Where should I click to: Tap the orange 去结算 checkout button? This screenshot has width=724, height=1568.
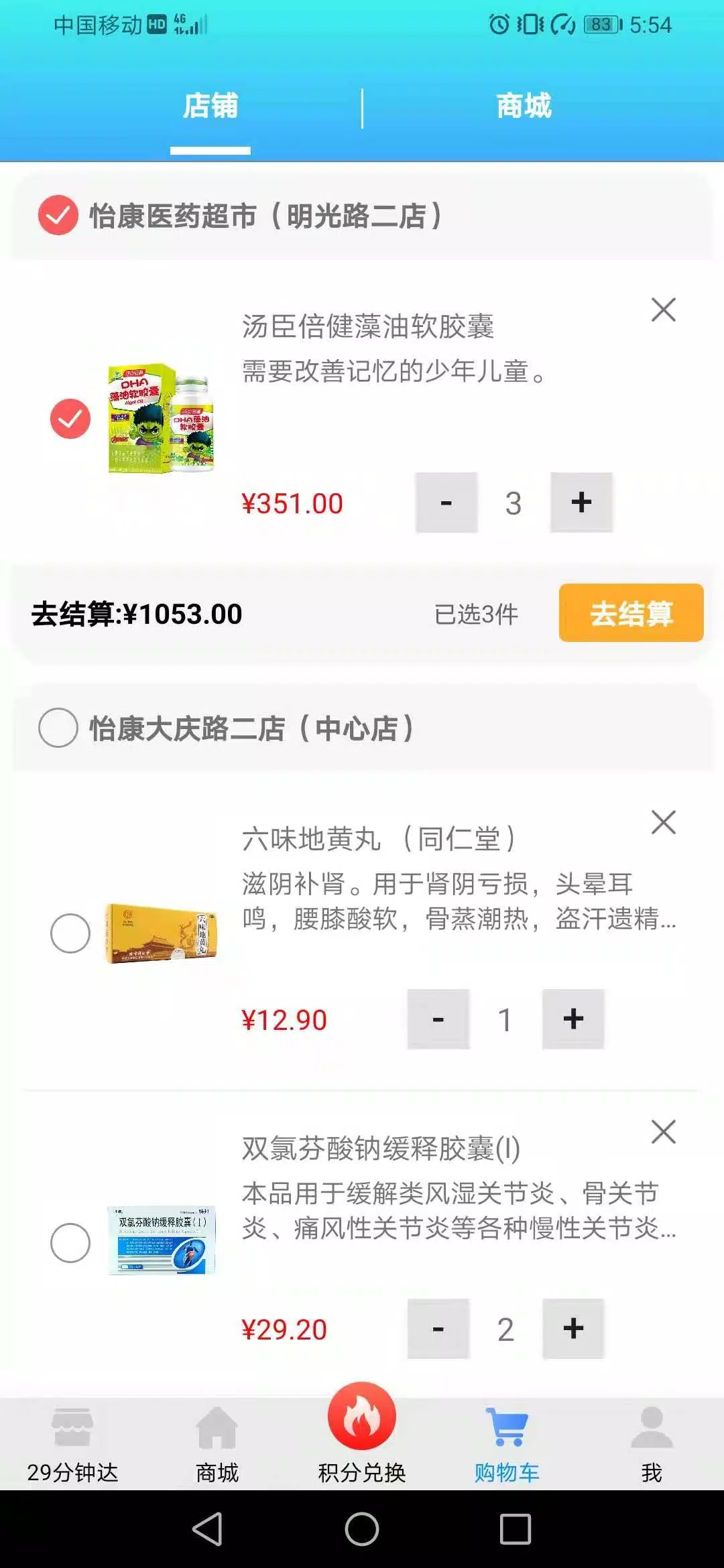coord(631,613)
